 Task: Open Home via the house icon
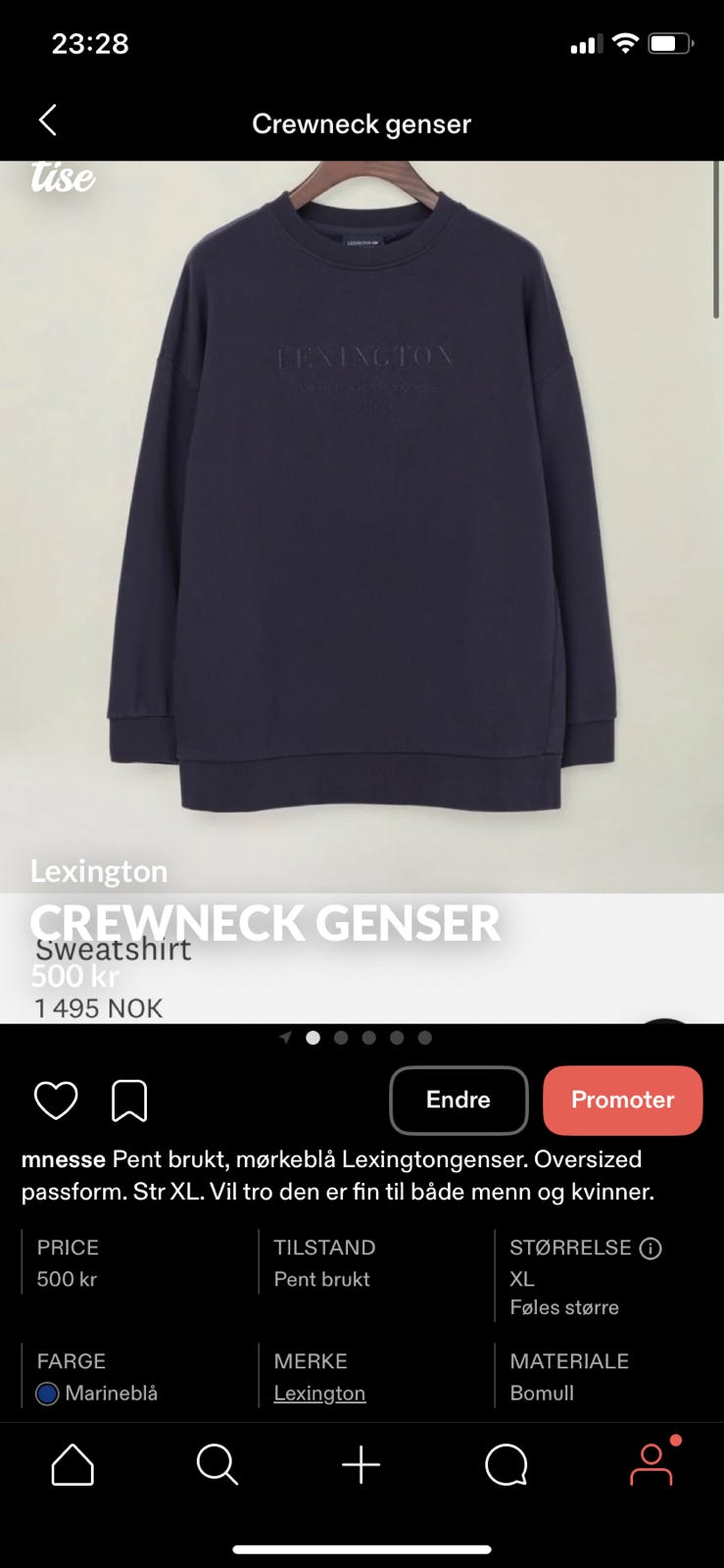(x=72, y=1465)
